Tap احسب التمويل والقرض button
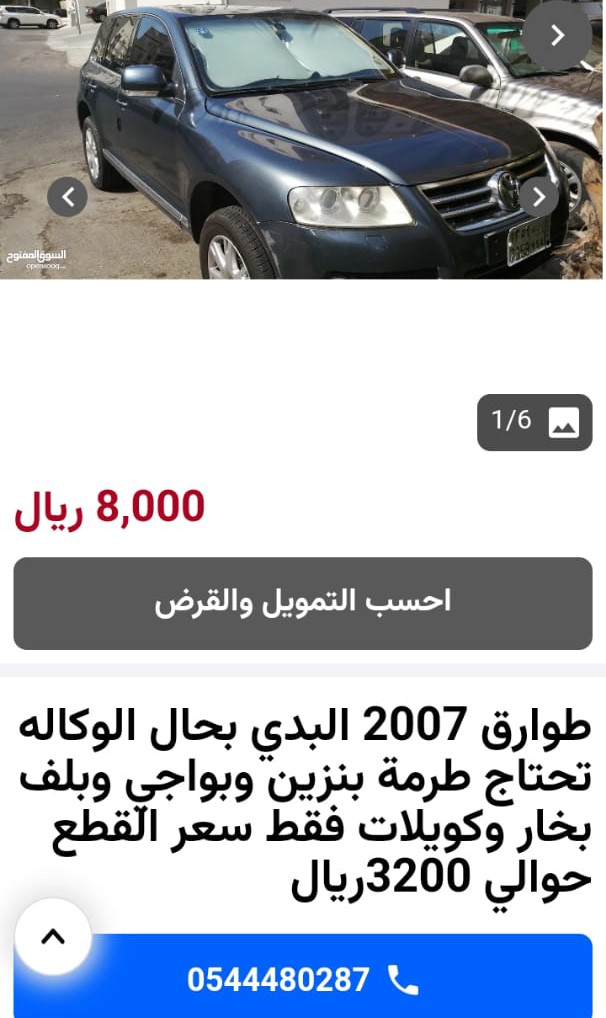The image size is (606, 1018). click(303, 603)
